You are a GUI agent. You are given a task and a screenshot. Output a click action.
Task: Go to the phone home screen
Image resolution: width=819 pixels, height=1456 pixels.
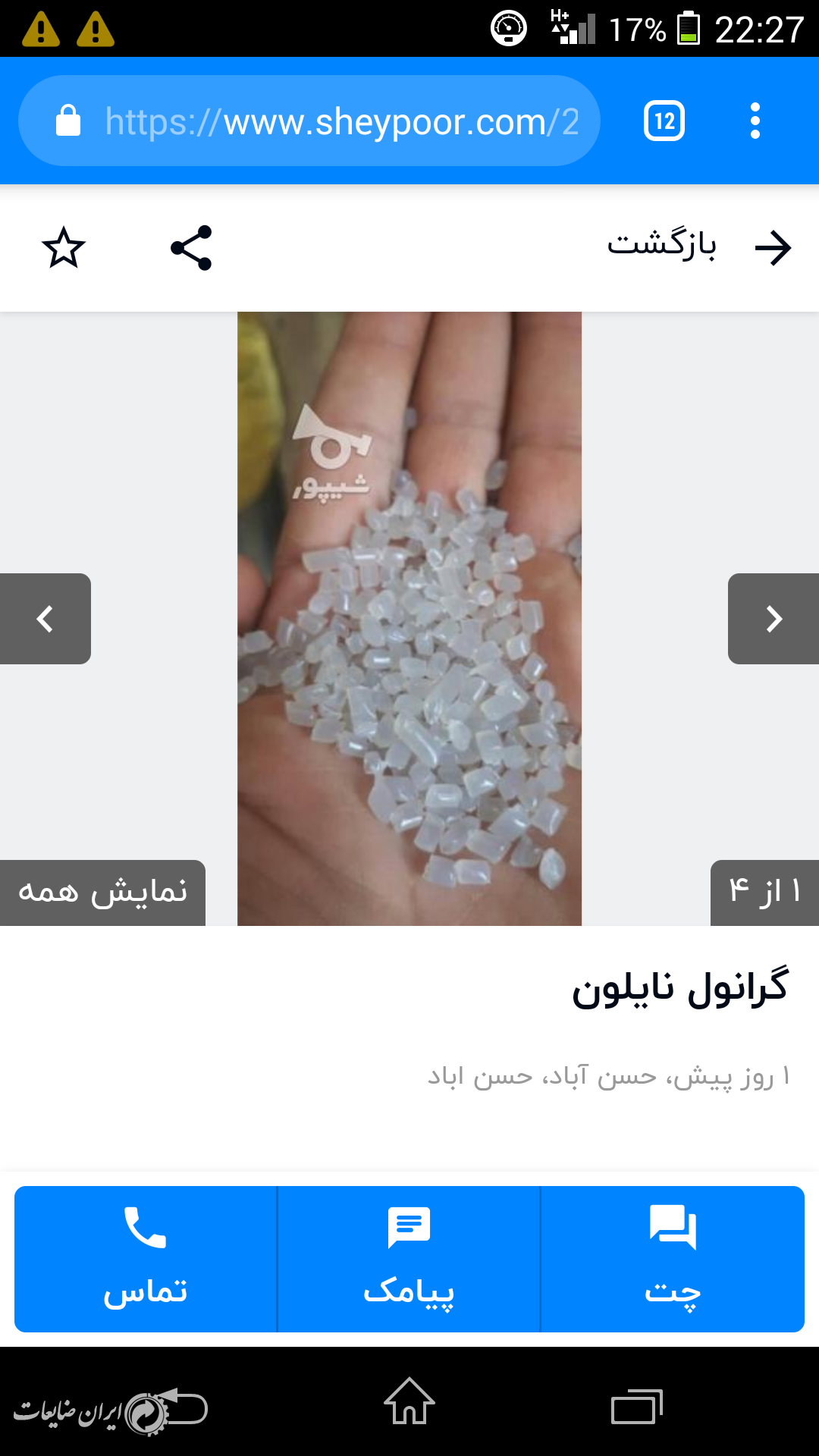(409, 1401)
